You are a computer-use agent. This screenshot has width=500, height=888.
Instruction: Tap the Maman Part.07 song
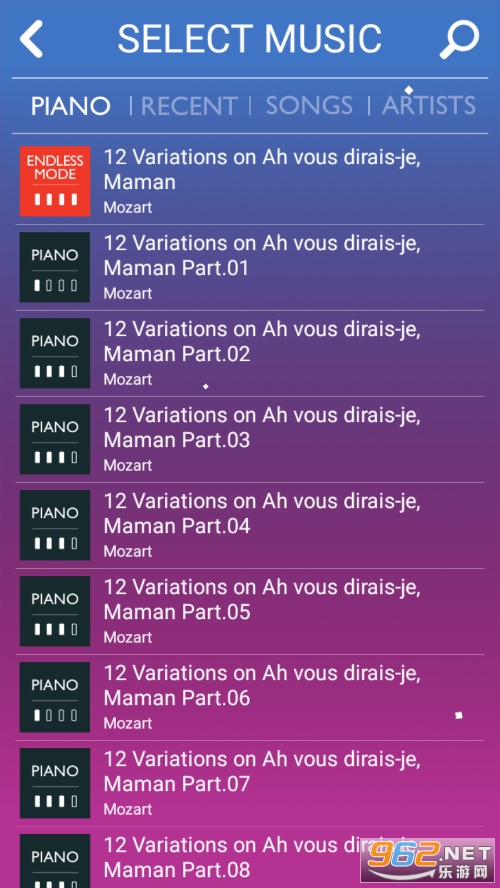pos(250,784)
